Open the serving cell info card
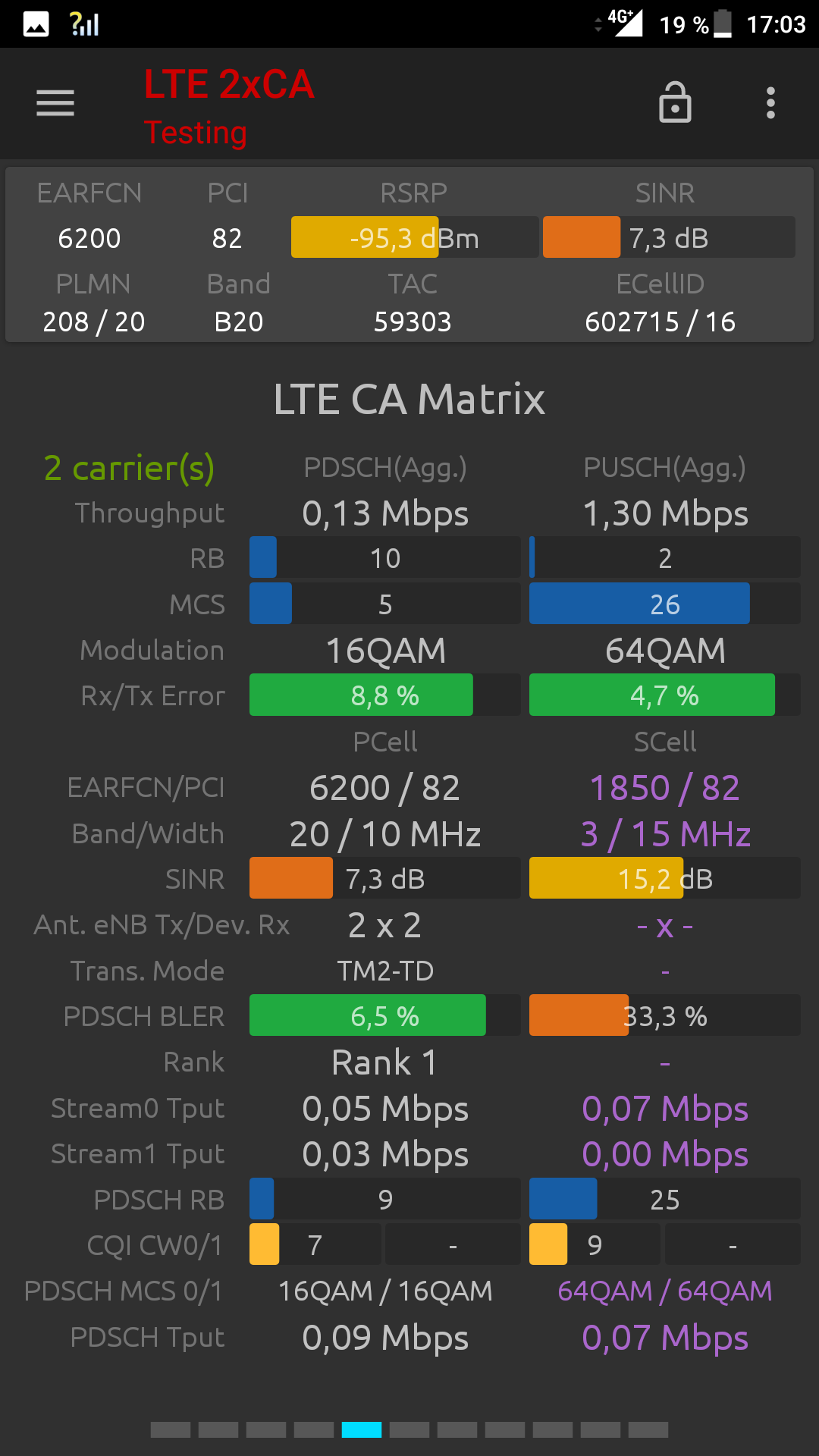The width and height of the screenshot is (819, 1456). (409, 255)
